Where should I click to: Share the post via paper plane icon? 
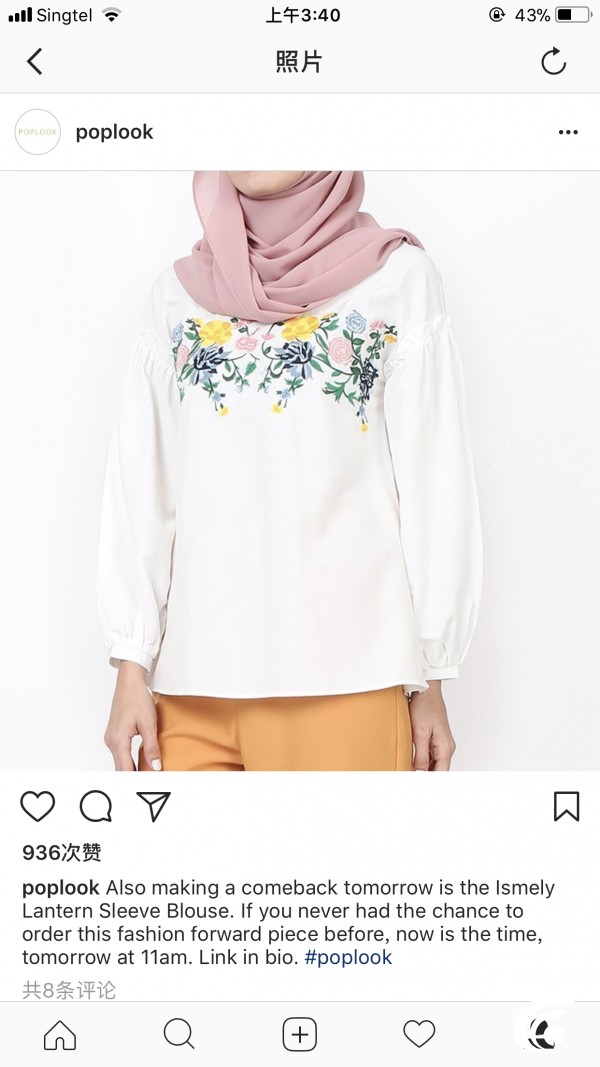pyautogui.click(x=154, y=806)
